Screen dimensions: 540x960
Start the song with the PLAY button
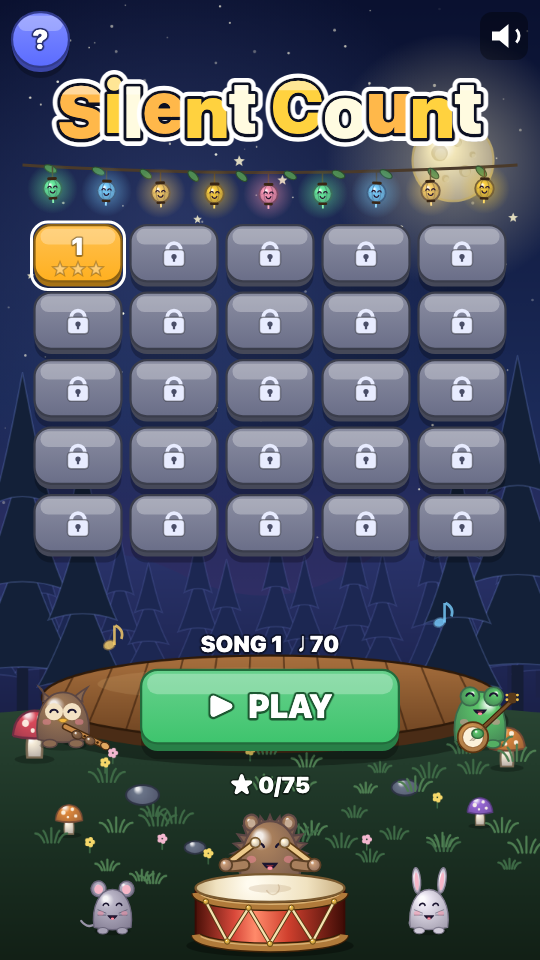tap(270, 709)
